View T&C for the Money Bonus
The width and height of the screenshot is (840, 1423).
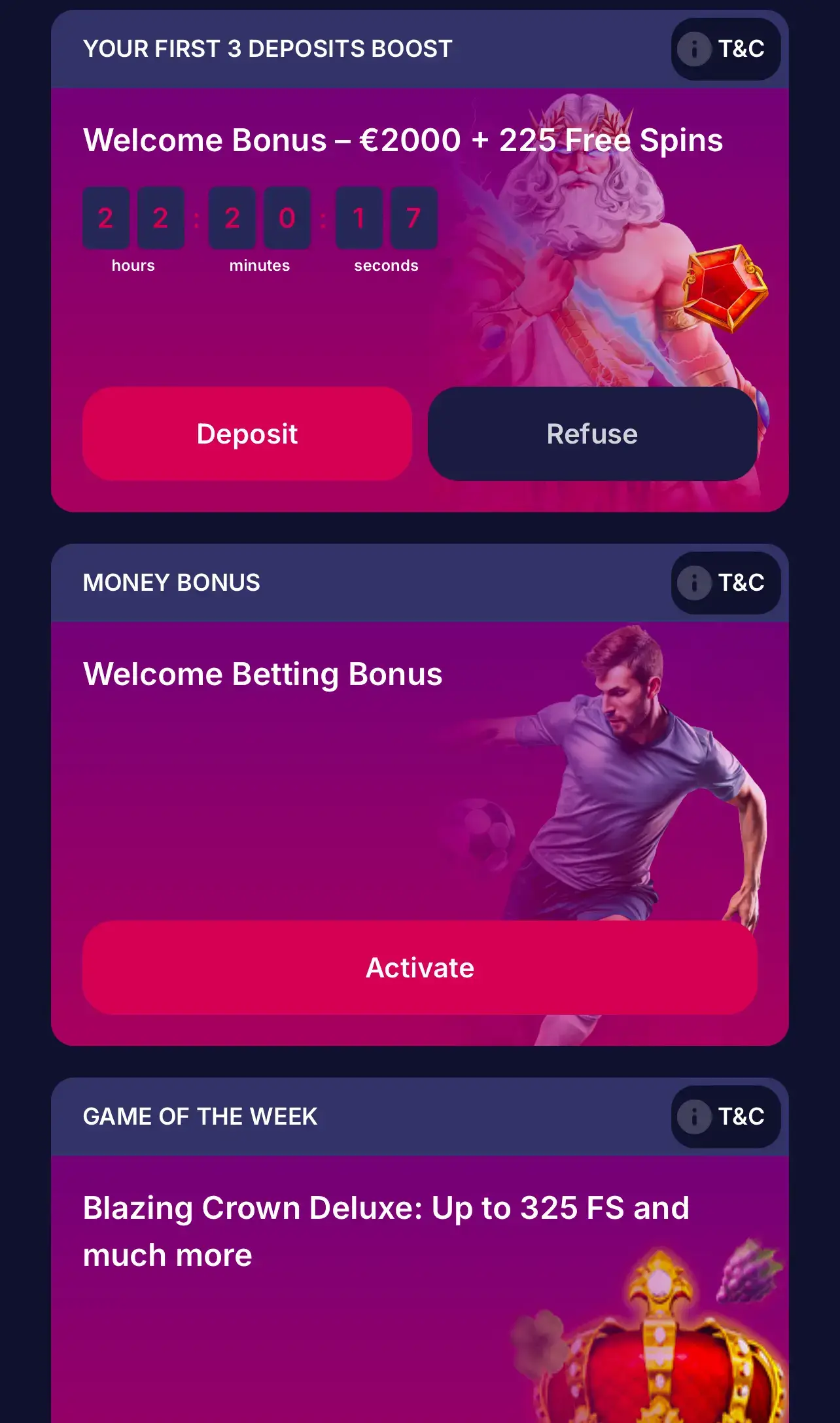726,583
